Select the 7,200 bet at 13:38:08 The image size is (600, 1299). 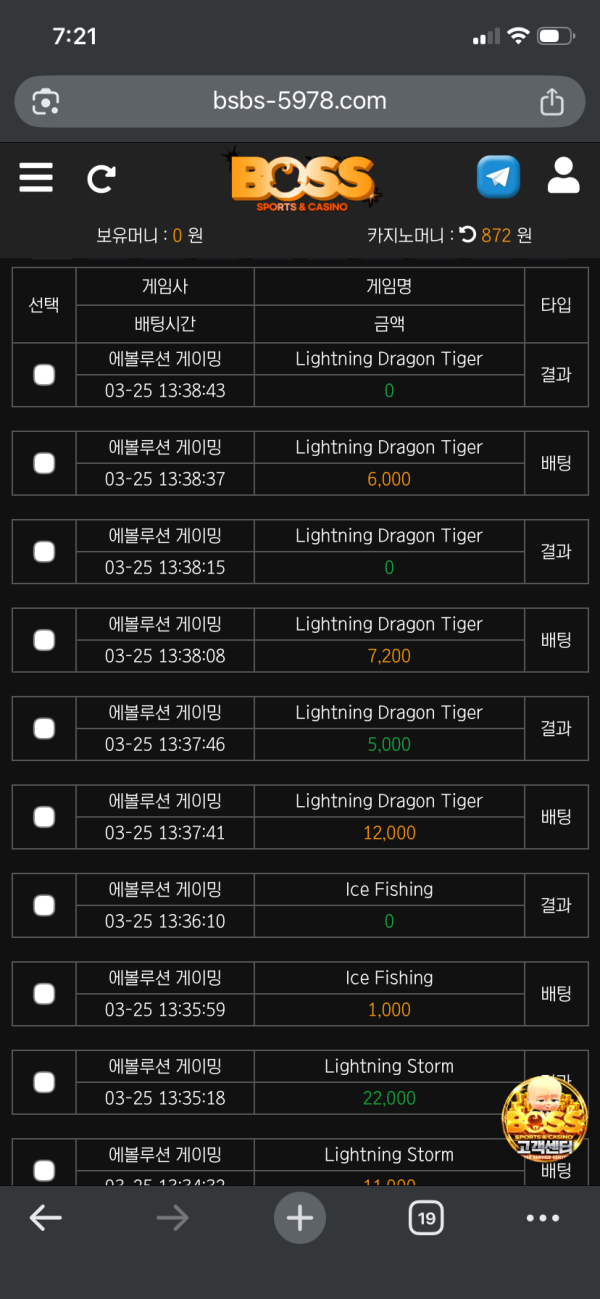click(x=44, y=640)
